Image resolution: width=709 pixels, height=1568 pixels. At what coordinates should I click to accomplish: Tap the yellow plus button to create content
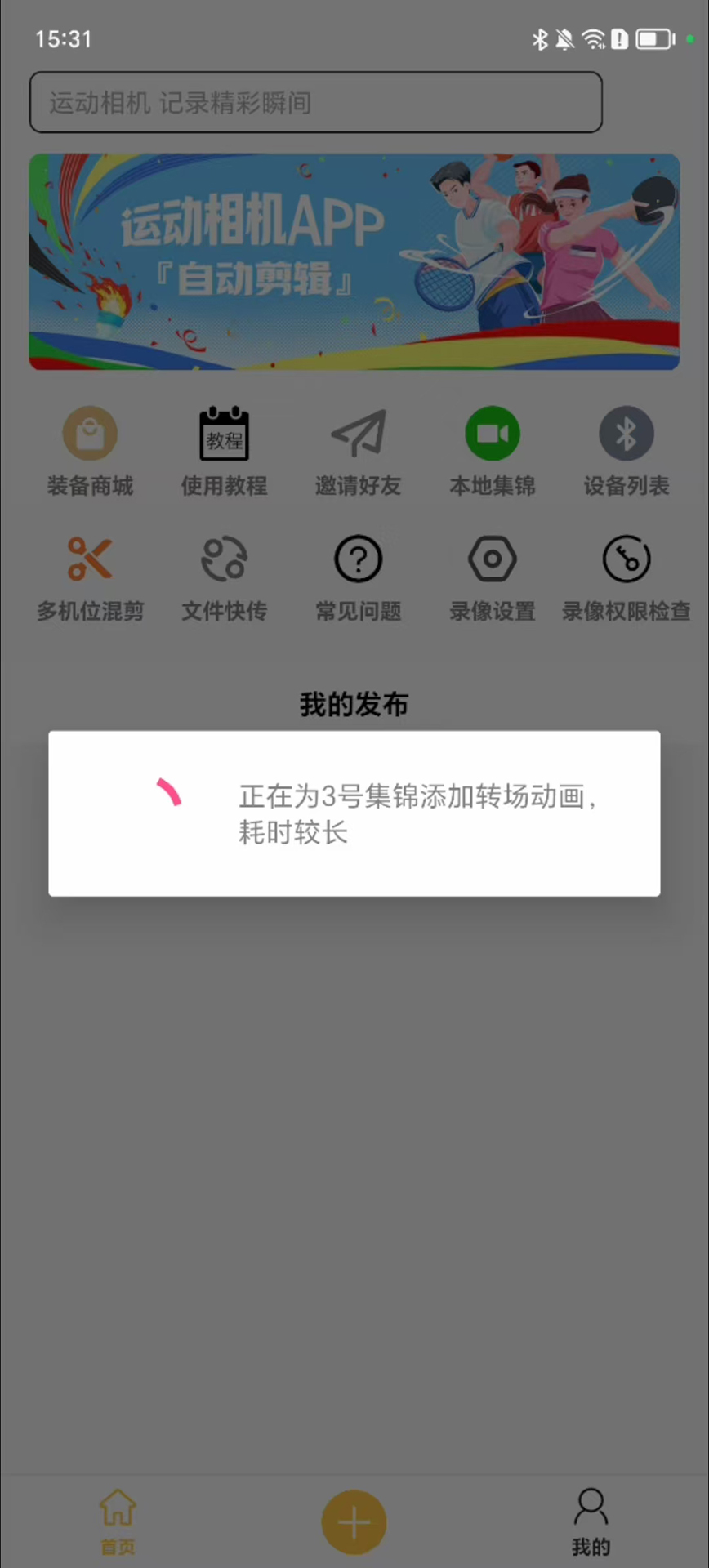click(x=354, y=1521)
